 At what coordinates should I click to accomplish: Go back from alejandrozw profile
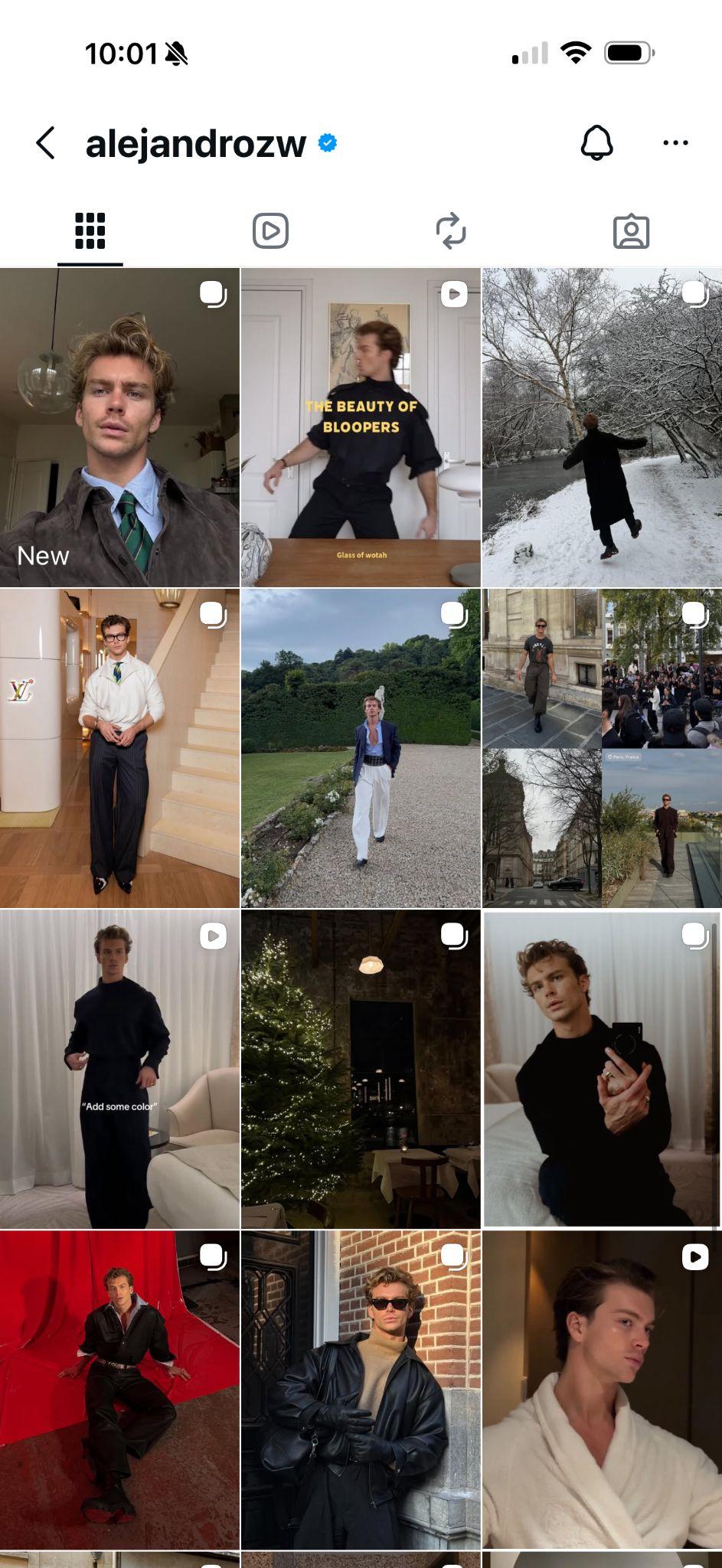(46, 143)
